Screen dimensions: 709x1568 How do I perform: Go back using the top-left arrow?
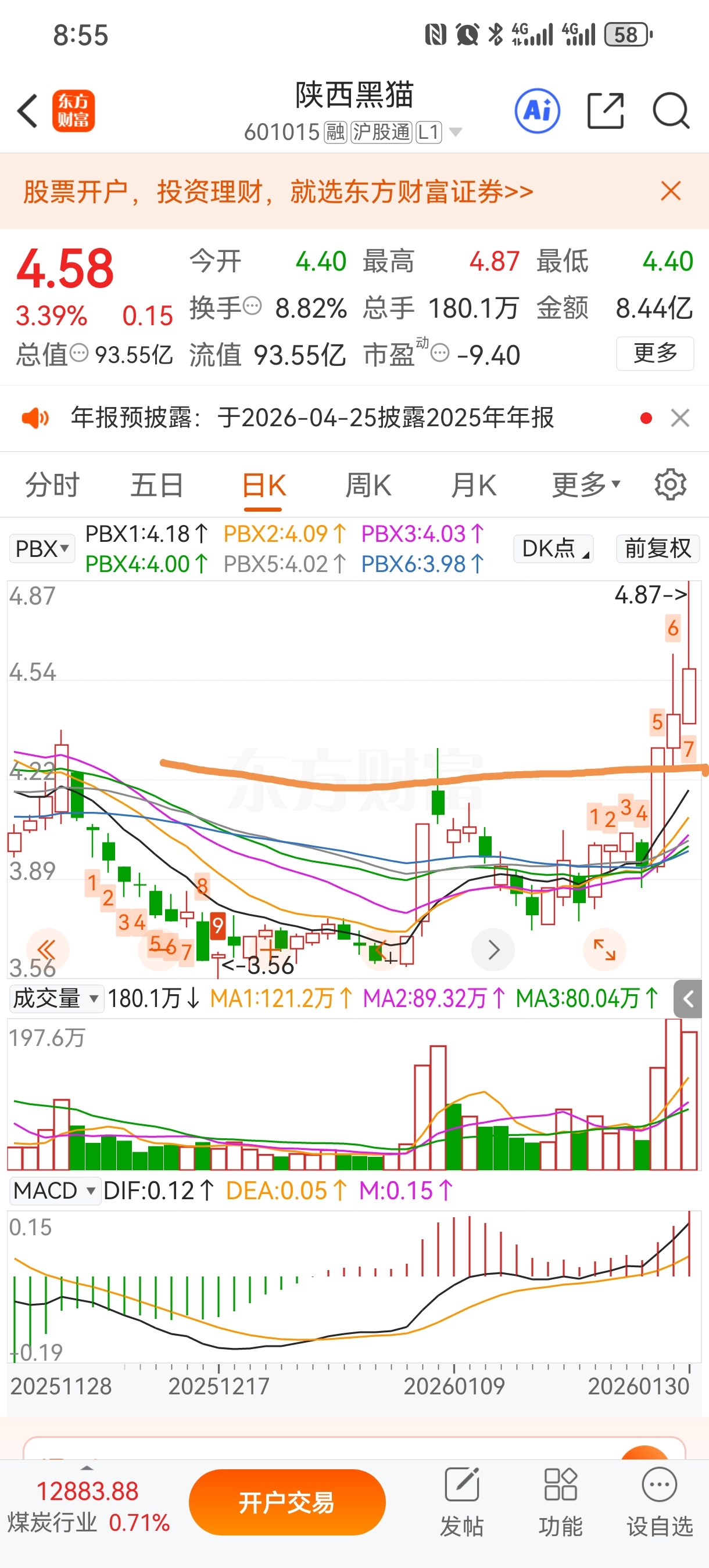point(28,111)
